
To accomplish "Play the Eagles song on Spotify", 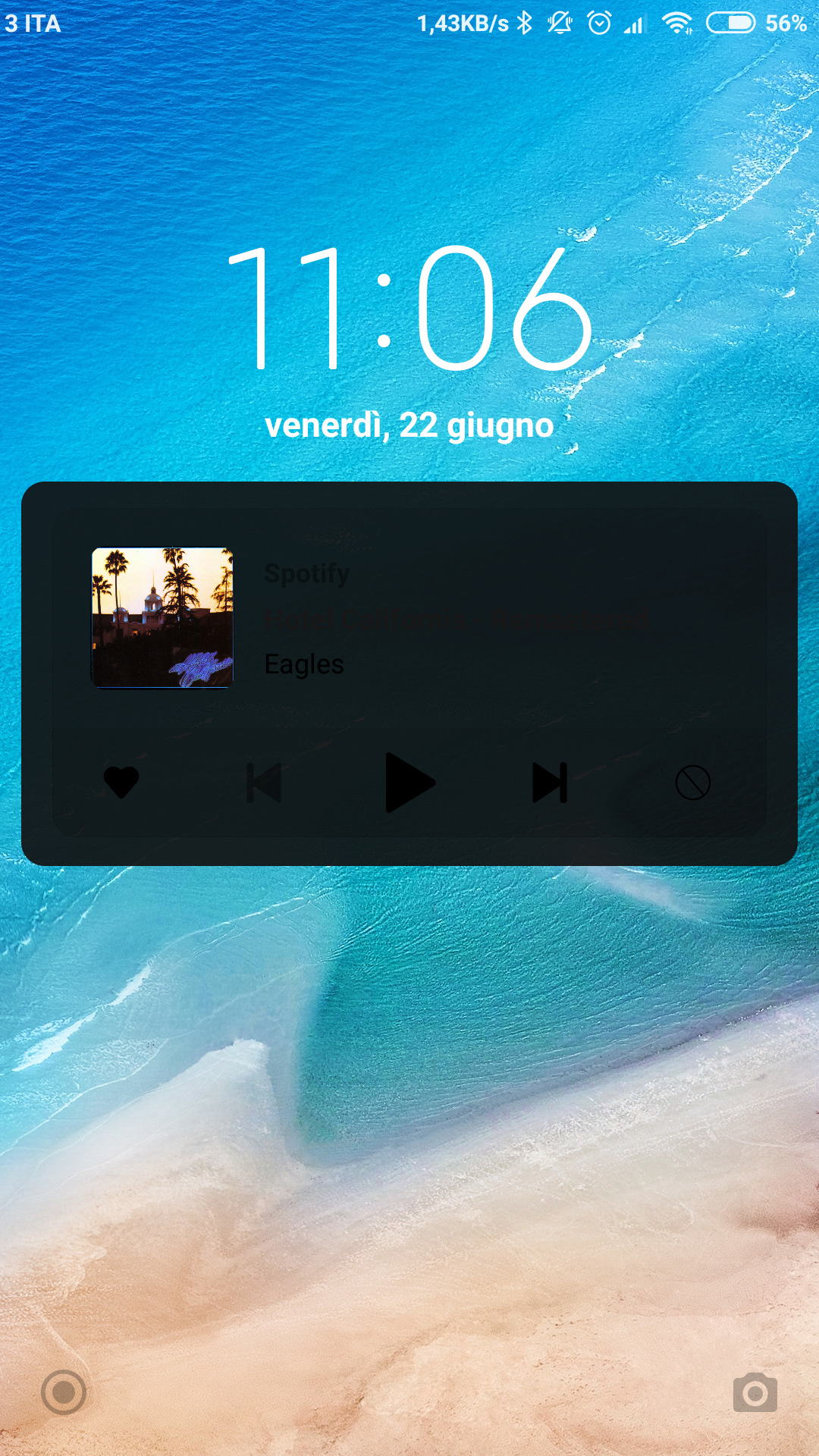I will tap(409, 783).
